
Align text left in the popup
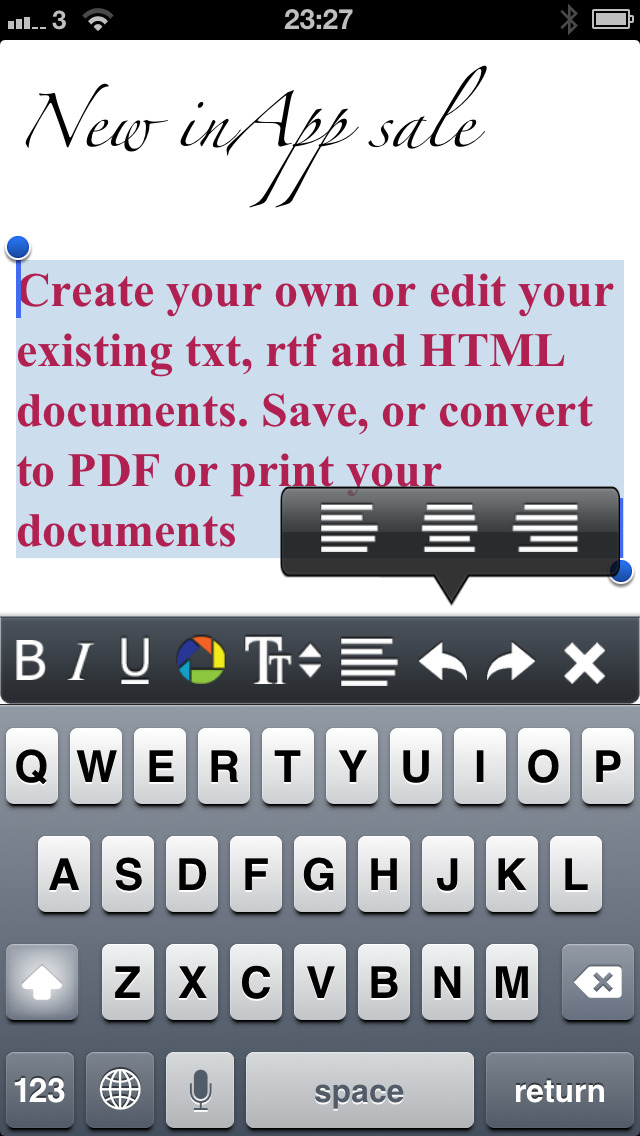coord(349,527)
